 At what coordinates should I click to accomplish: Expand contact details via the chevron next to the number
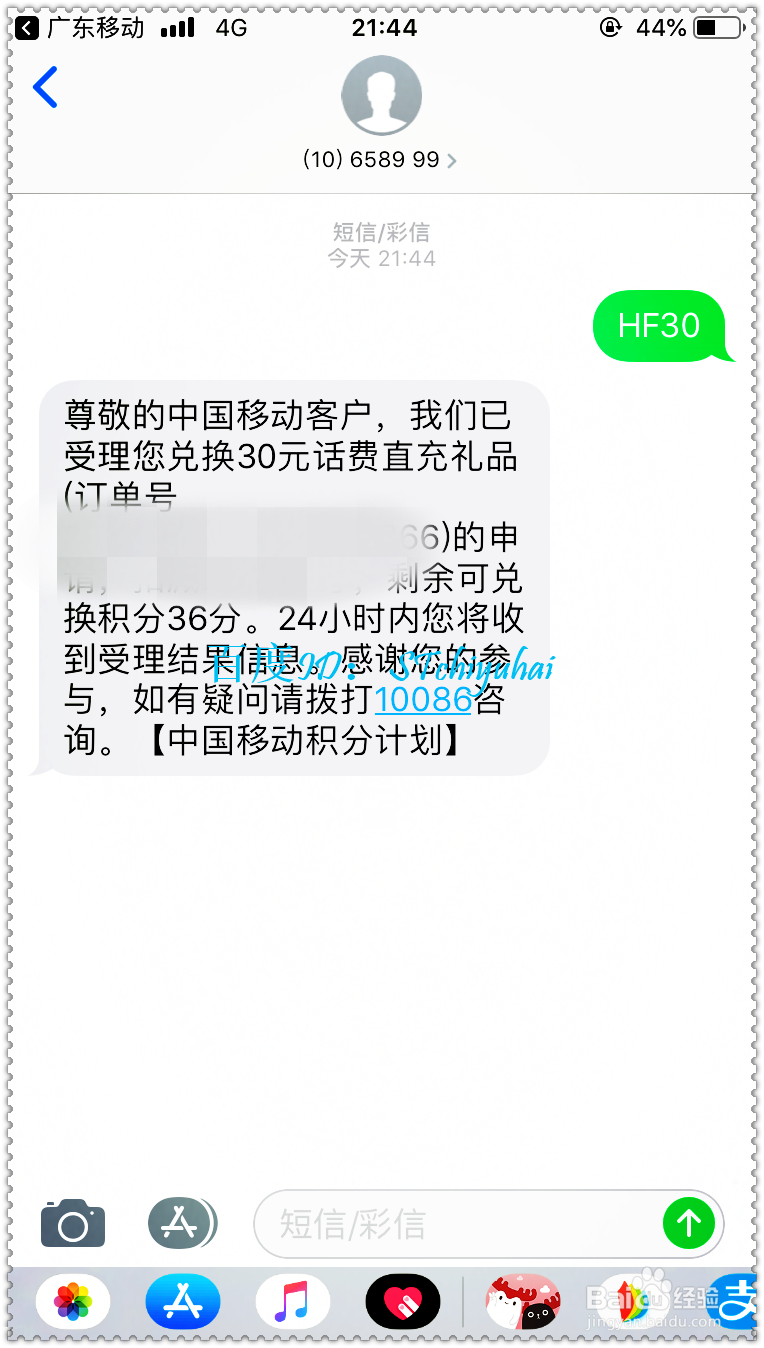tap(452, 159)
